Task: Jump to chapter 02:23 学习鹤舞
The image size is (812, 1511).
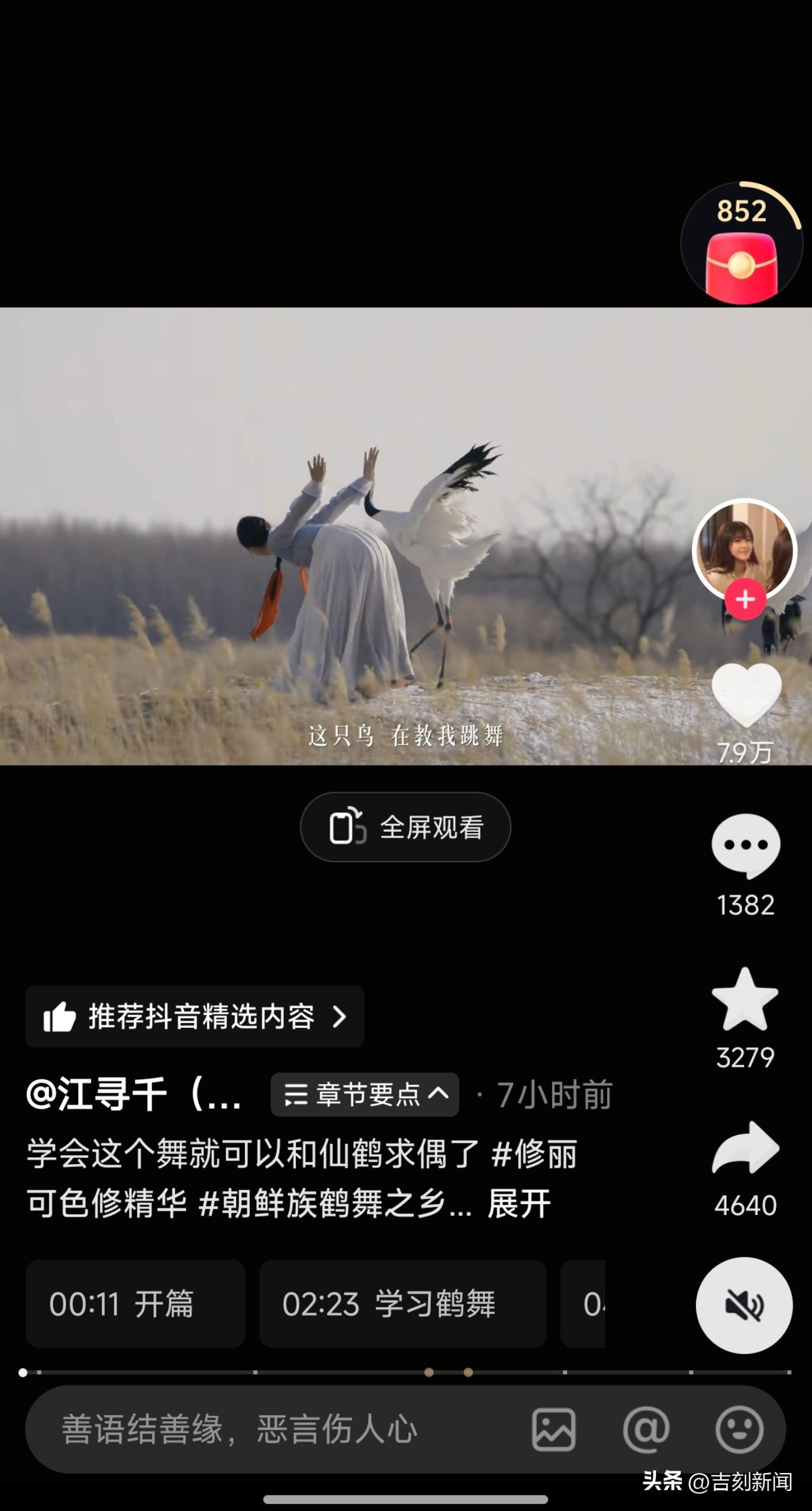Action: tap(402, 1304)
